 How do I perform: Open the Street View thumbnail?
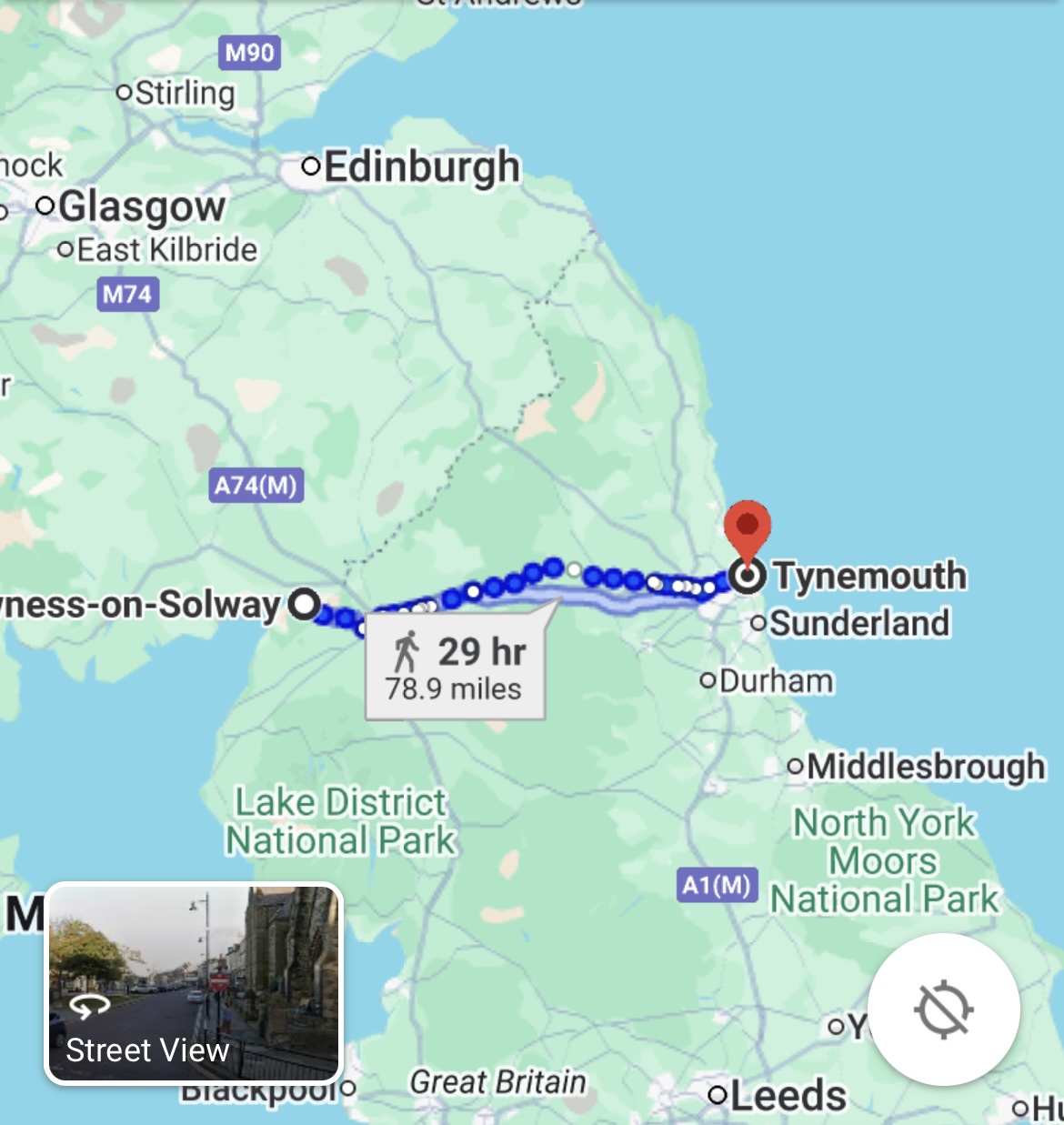coord(194,984)
